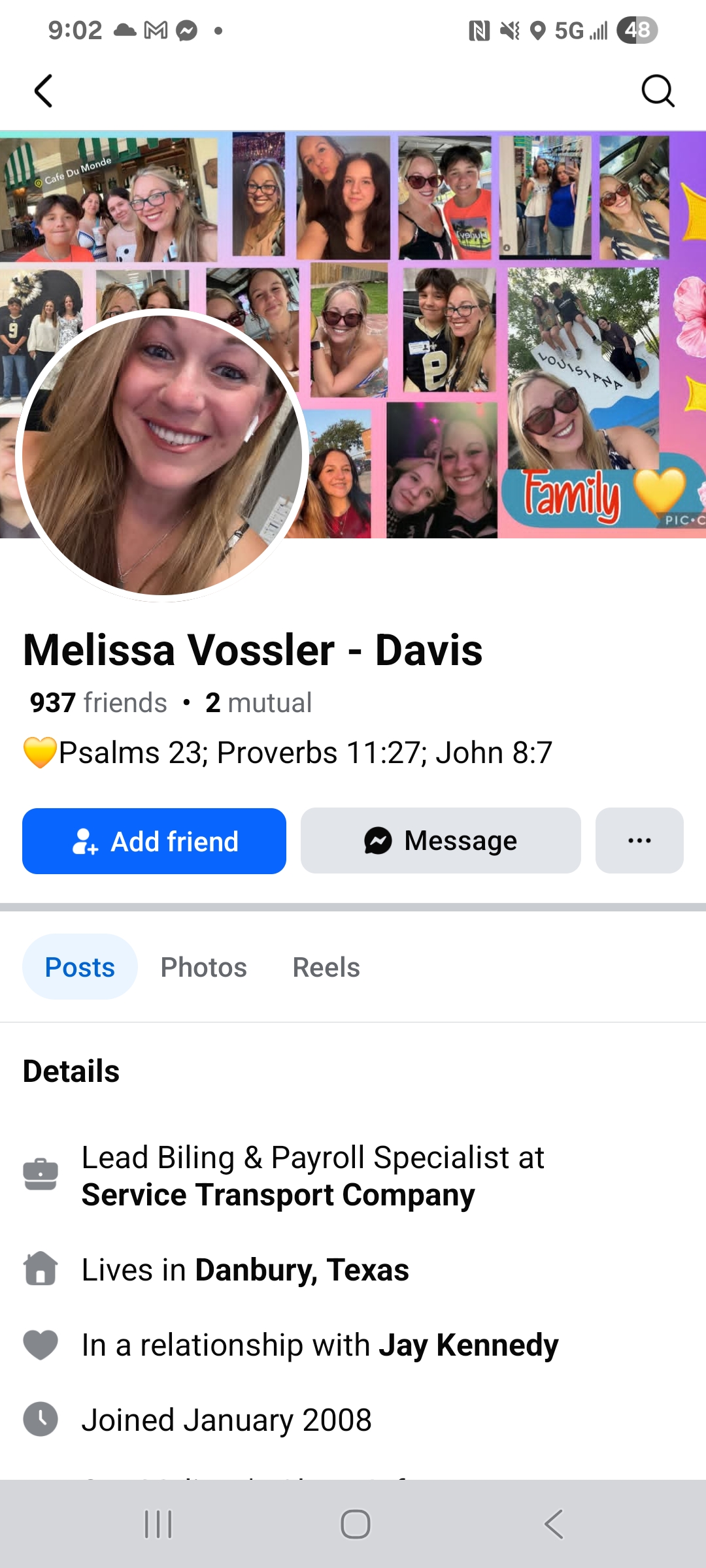The image size is (706, 1568).
Task: Open search from the top bar
Action: point(657,91)
